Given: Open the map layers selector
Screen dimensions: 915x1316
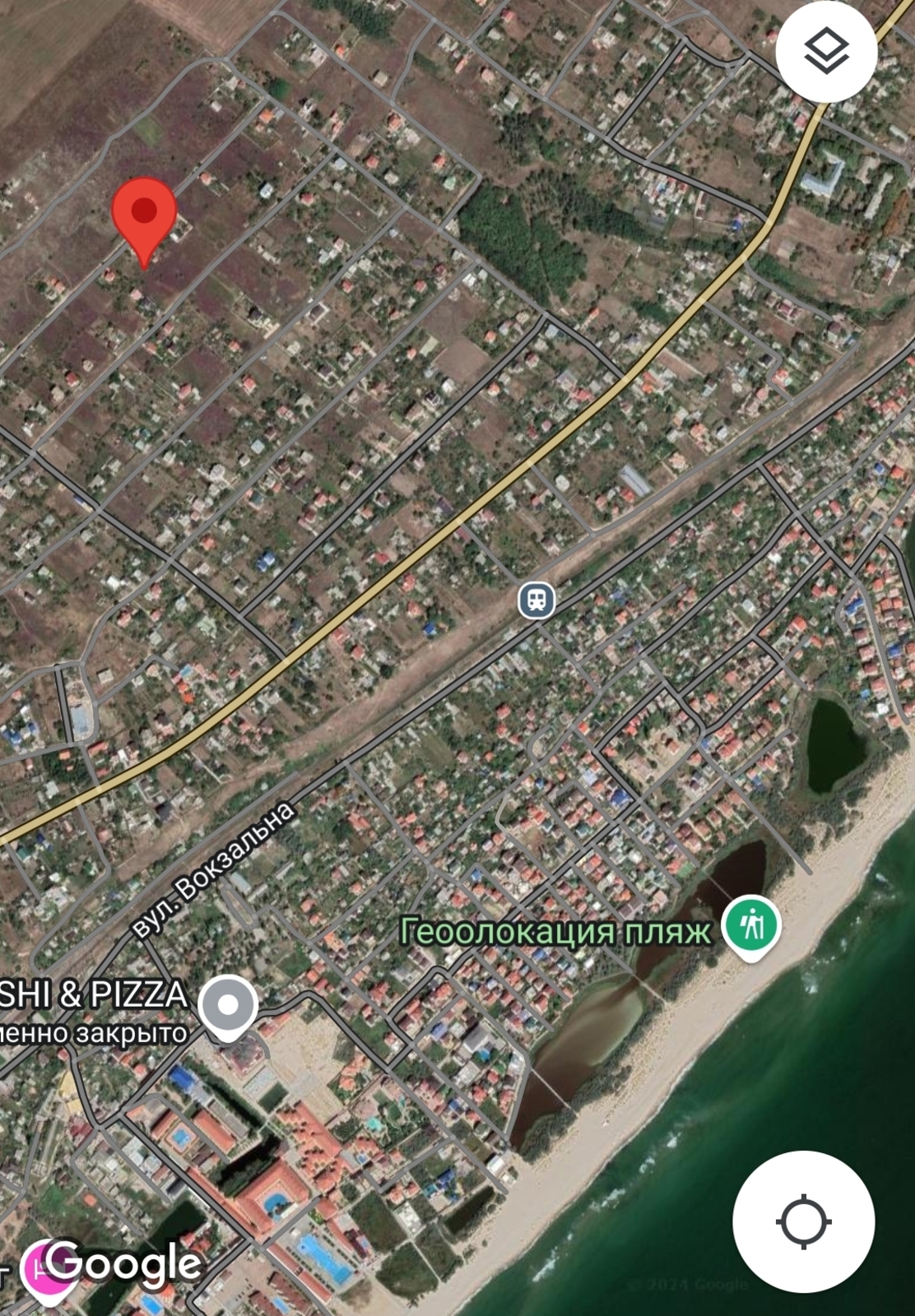Looking at the screenshot, I should [825, 51].
